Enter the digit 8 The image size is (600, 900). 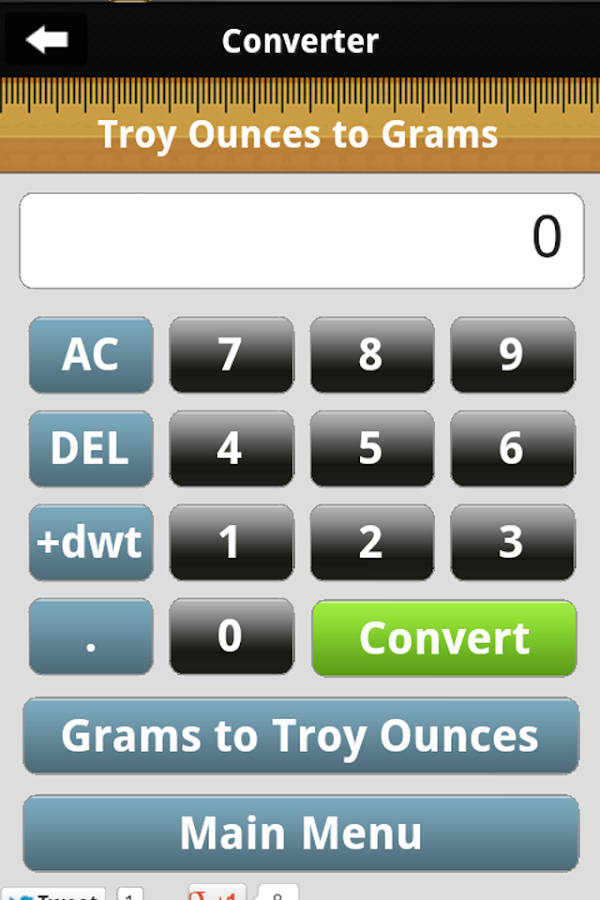[372, 355]
